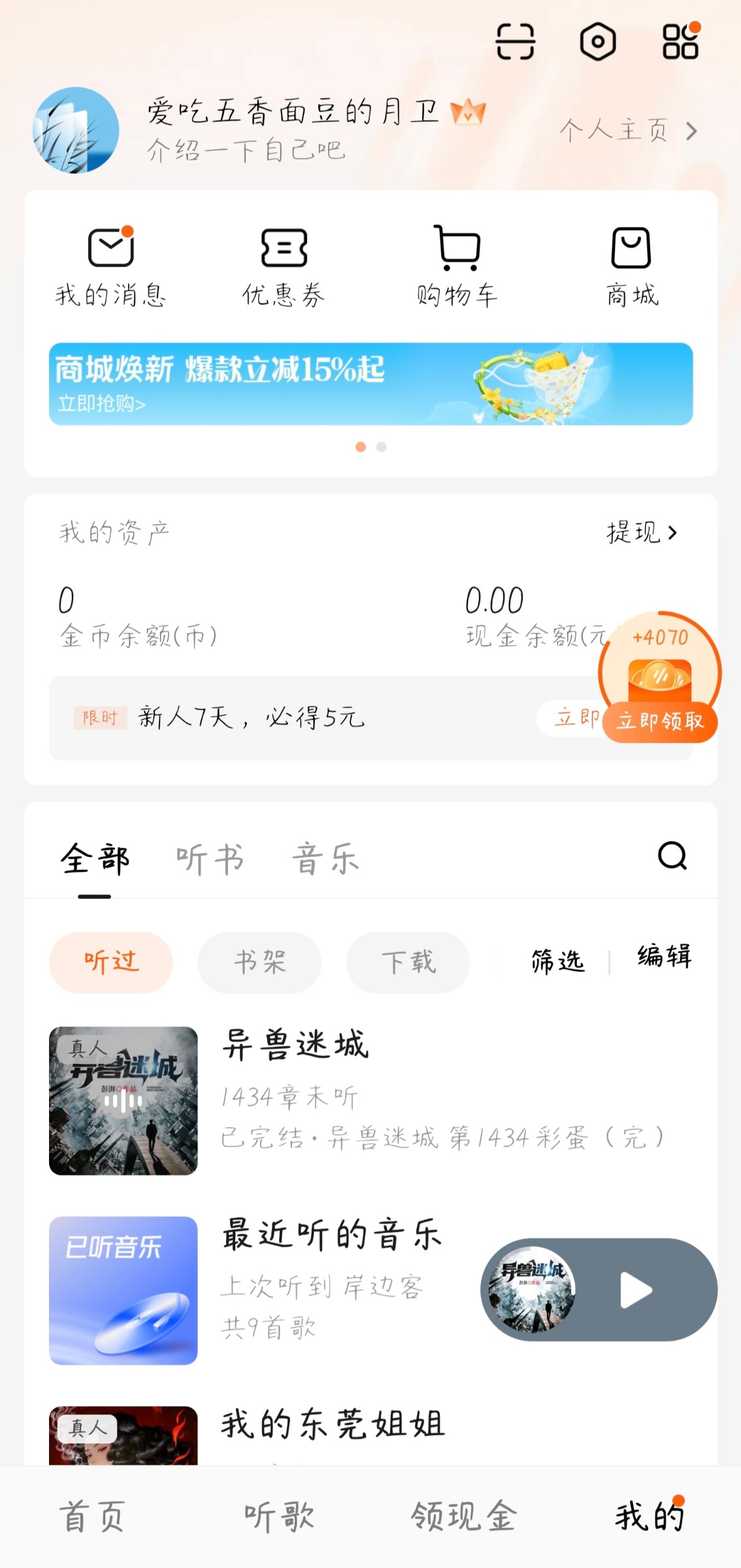Tap the 商城焕新 promotion banner
741x1568 pixels.
click(x=370, y=384)
